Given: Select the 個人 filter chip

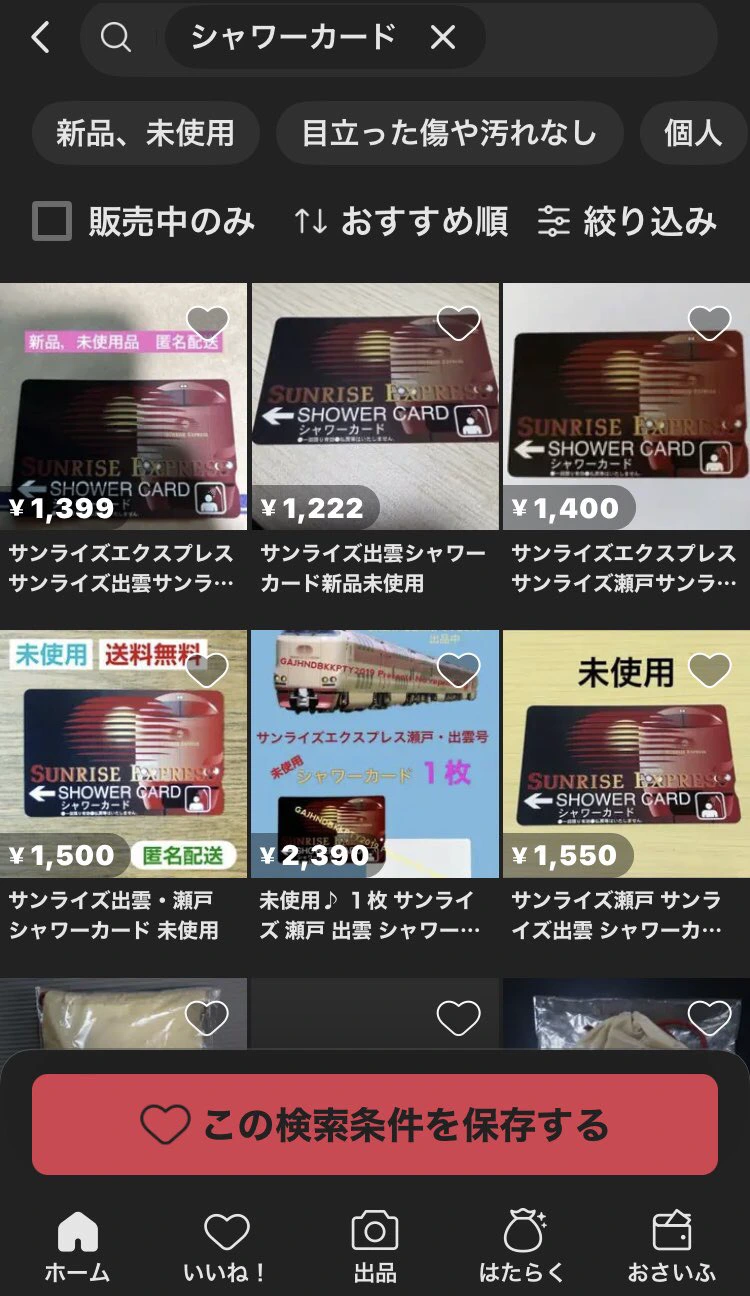Looking at the screenshot, I should pos(693,133).
